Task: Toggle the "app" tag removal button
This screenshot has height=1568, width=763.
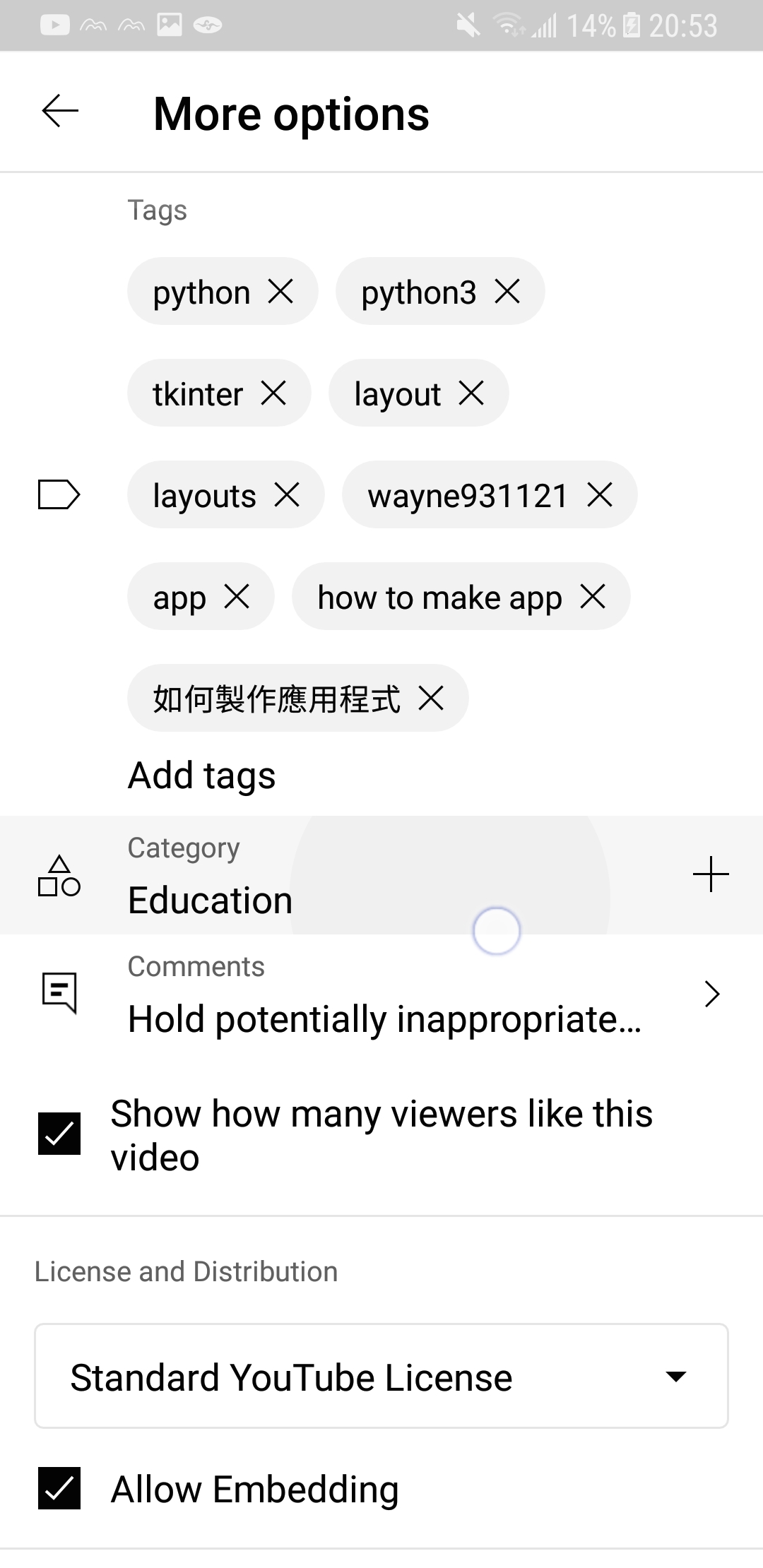Action: (x=236, y=597)
